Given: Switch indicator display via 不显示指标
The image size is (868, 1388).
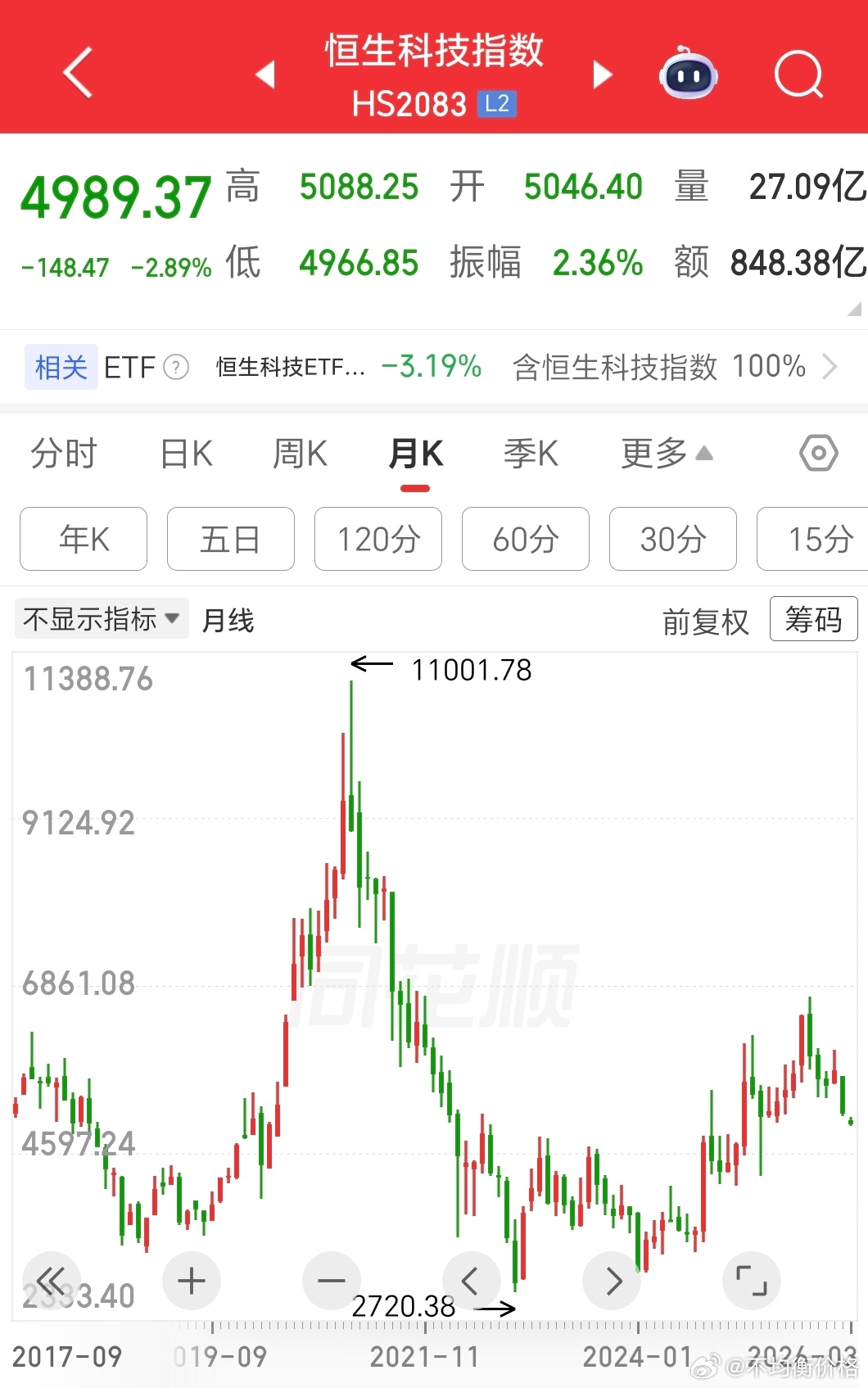Looking at the screenshot, I should 101,618.
